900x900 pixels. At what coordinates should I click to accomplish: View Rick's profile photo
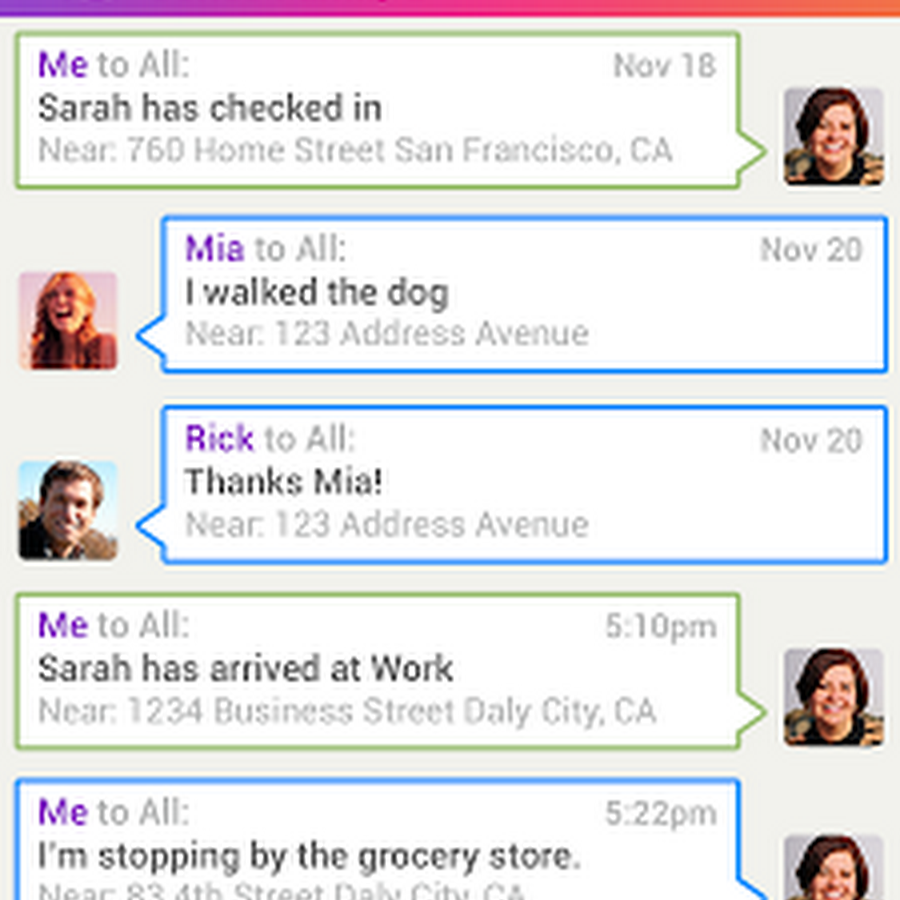pyautogui.click(x=68, y=510)
